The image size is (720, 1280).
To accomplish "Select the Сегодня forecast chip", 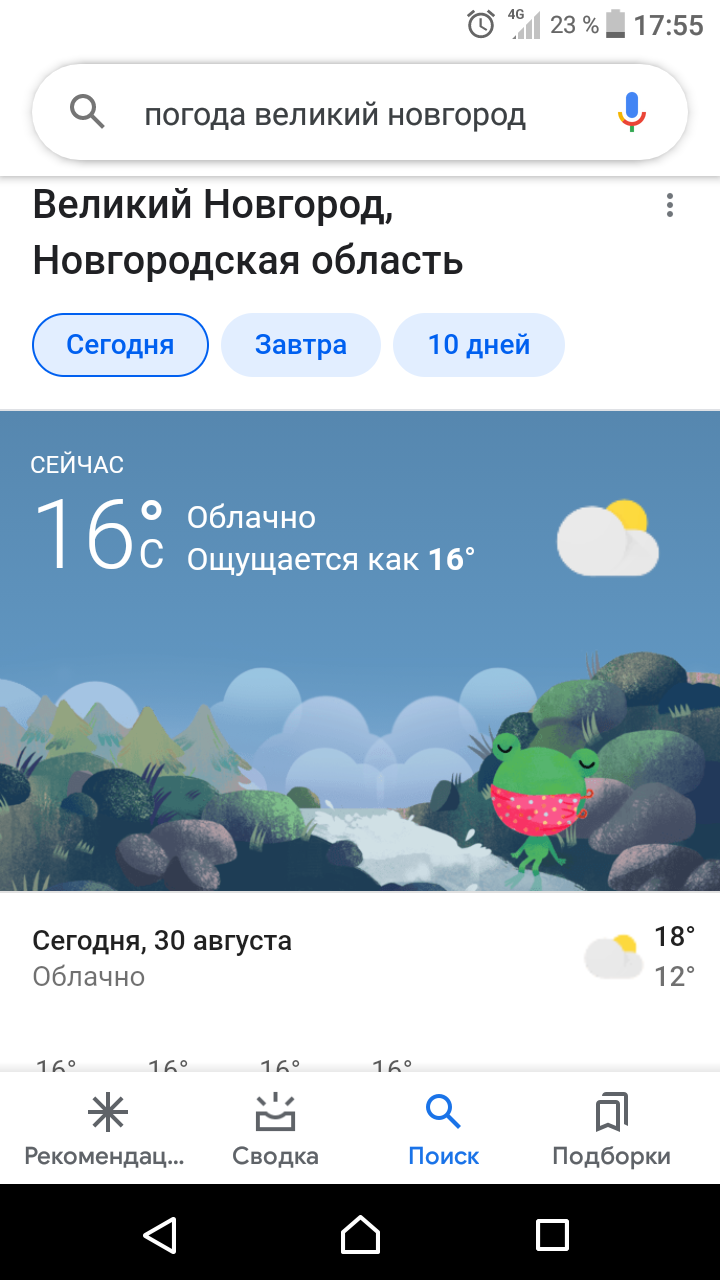I will click(x=120, y=345).
